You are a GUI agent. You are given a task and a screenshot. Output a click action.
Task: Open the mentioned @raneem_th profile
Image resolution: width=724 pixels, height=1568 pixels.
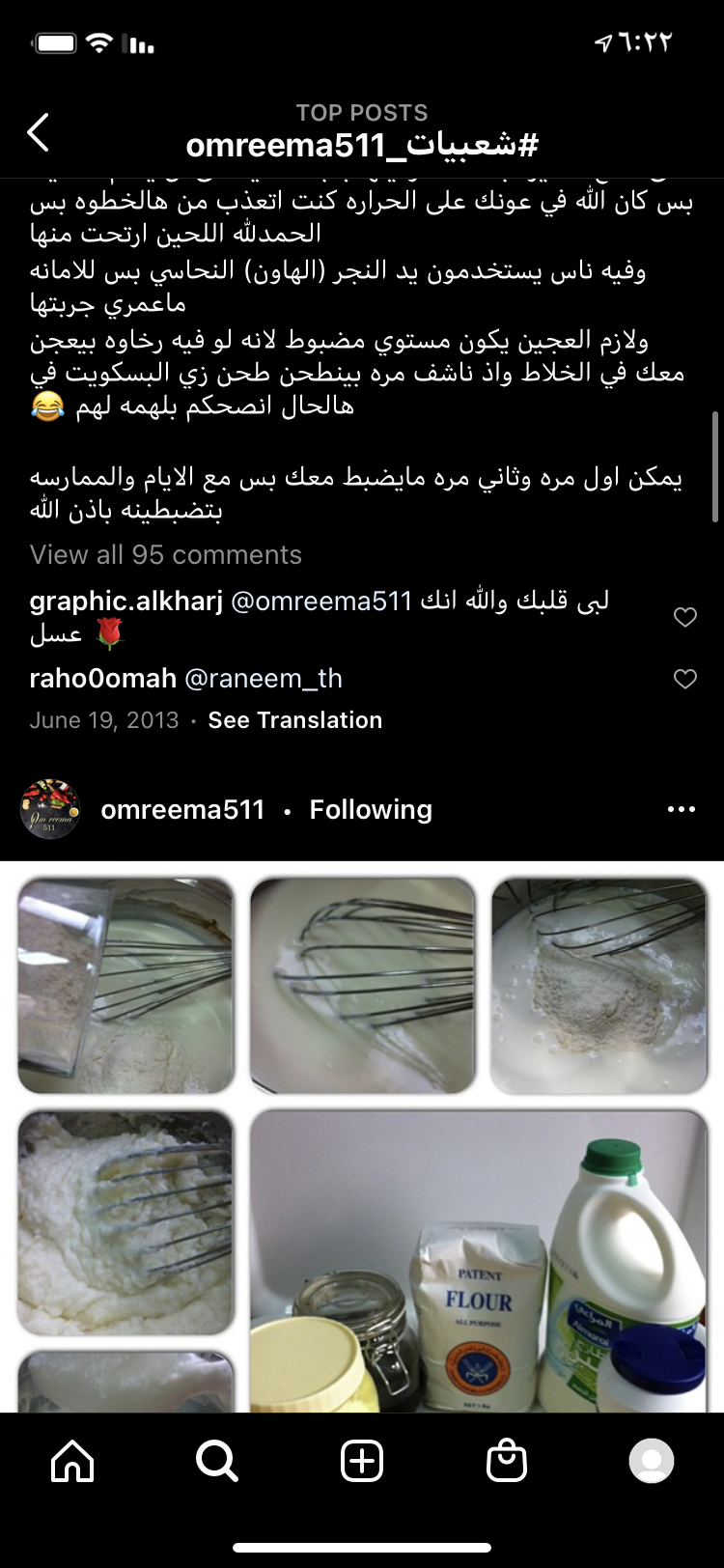point(264,679)
